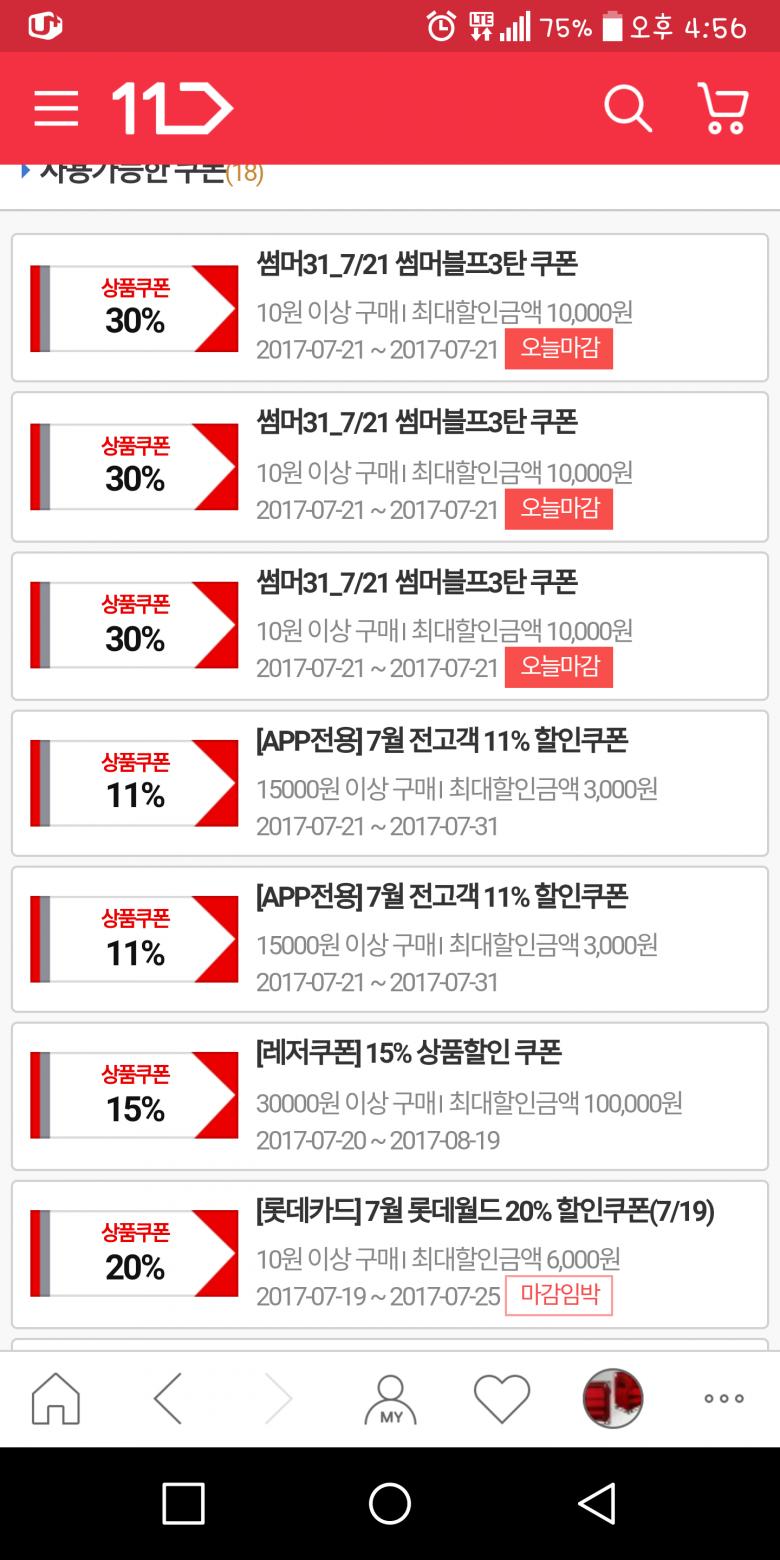
Task: Tap the system home button
Action: 390,1503
